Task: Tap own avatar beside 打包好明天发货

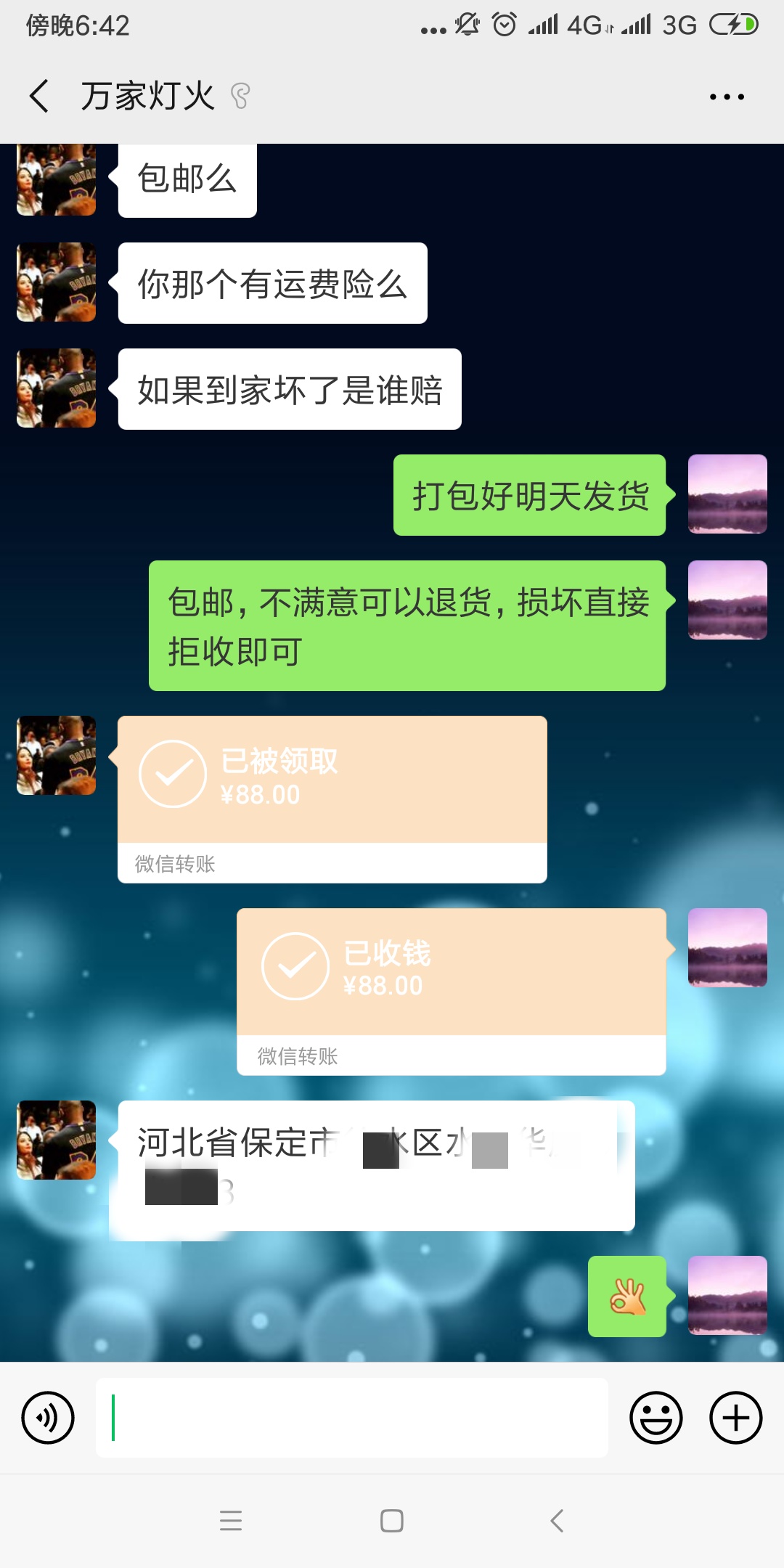Action: point(727,494)
